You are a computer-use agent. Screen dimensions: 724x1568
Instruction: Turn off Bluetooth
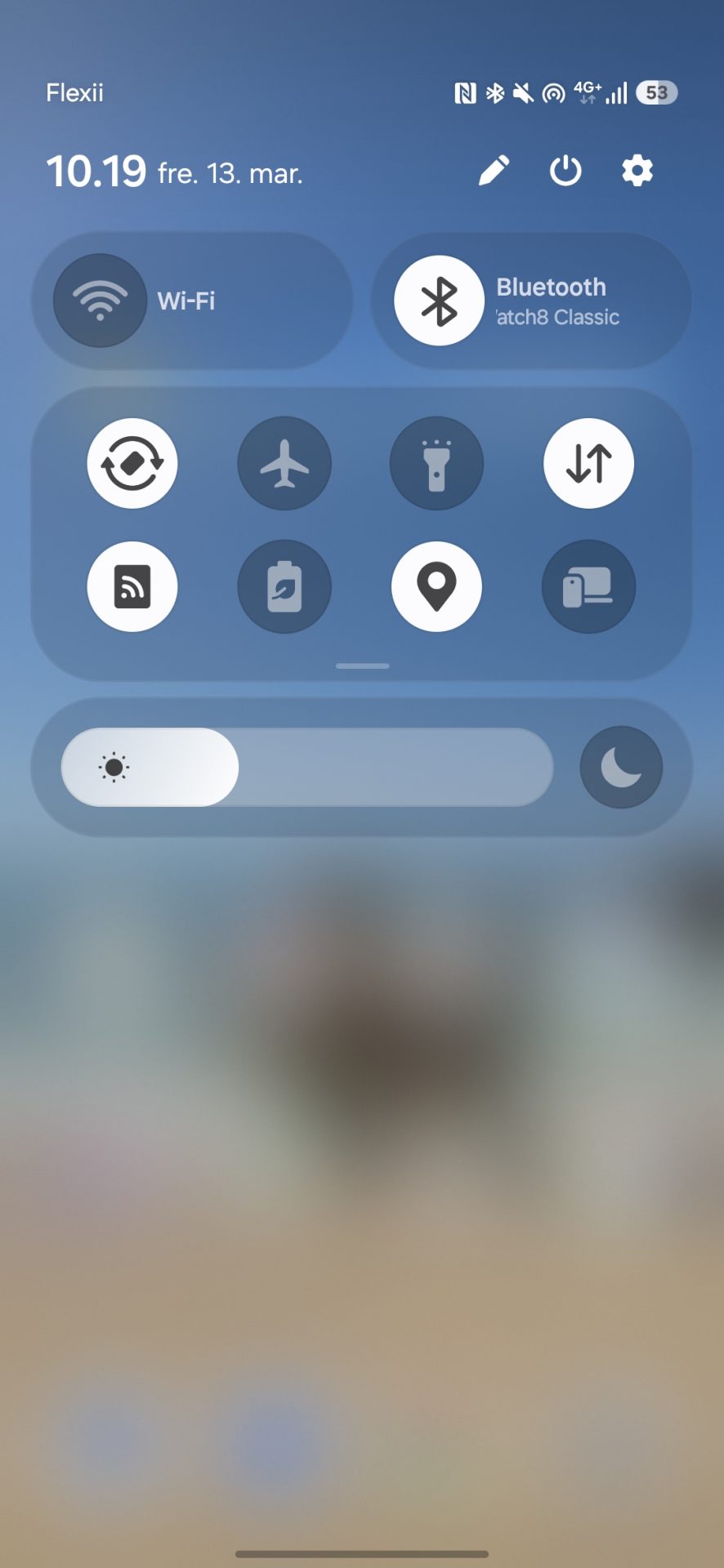tap(440, 301)
